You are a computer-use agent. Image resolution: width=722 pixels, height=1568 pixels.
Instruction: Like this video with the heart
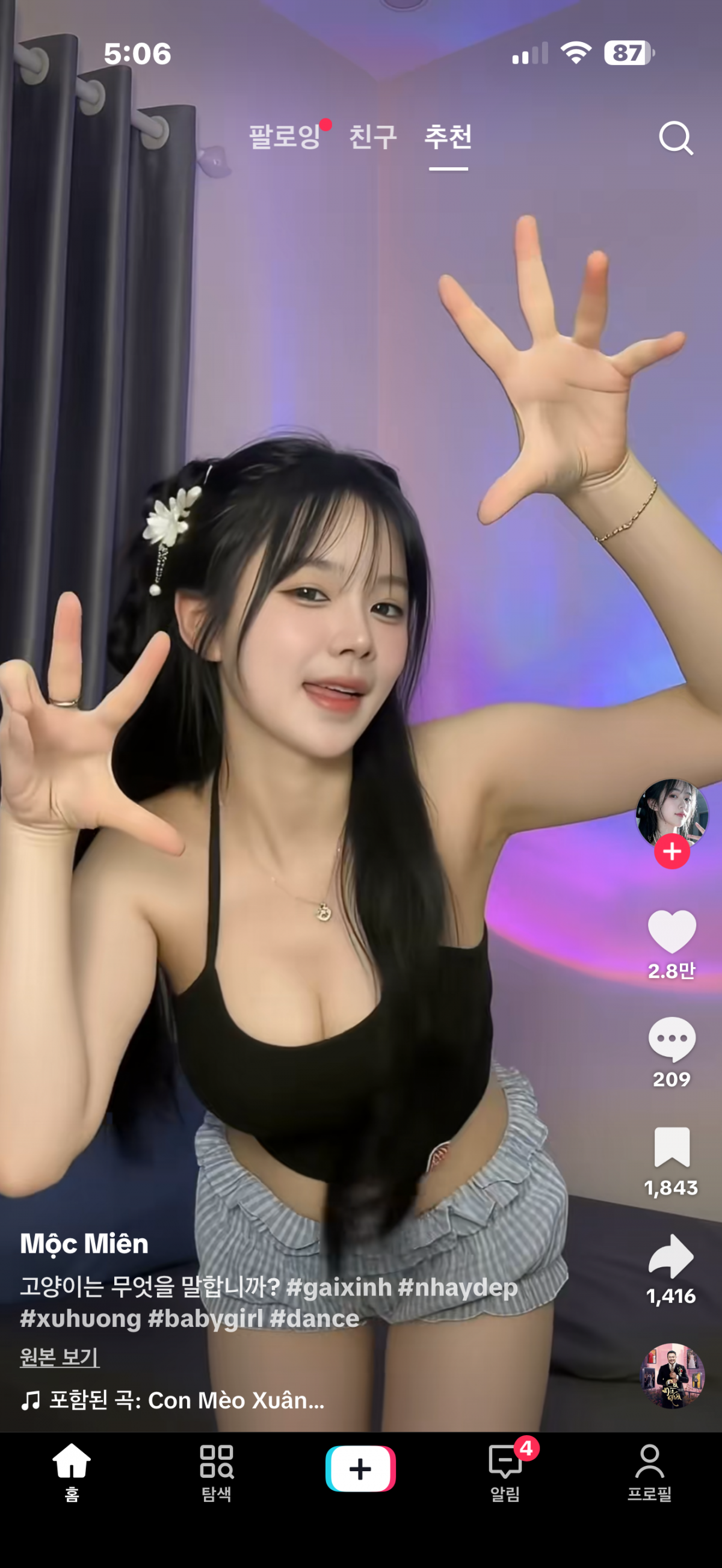click(x=671, y=932)
